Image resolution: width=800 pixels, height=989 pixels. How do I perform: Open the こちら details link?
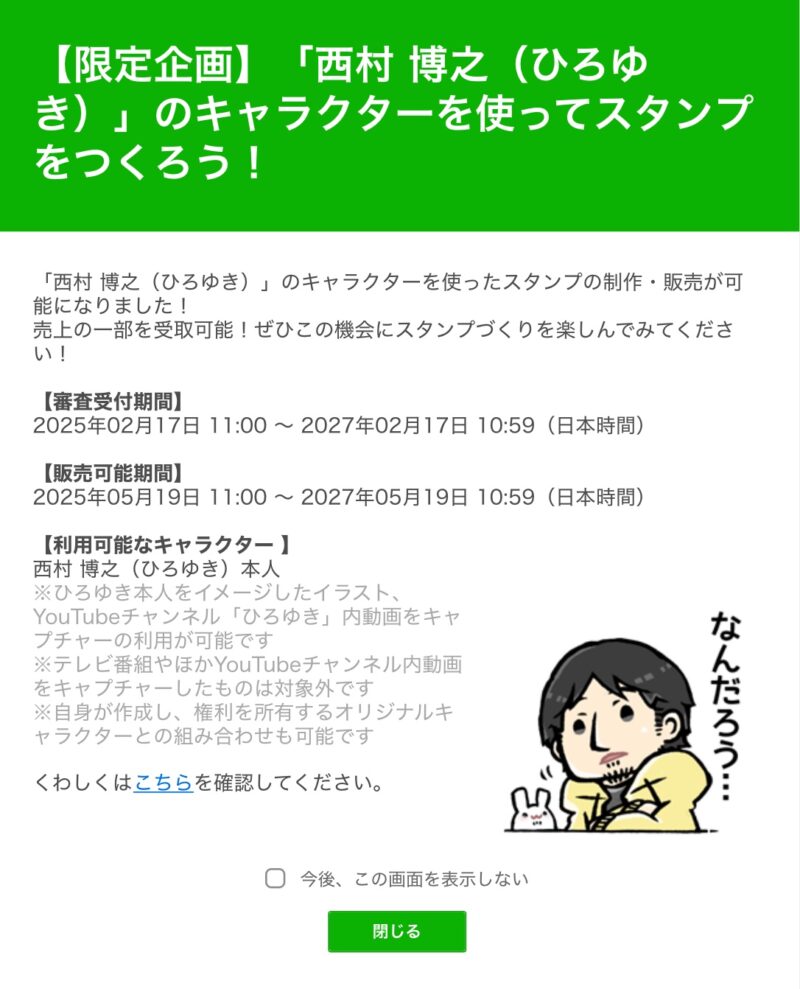164,783
